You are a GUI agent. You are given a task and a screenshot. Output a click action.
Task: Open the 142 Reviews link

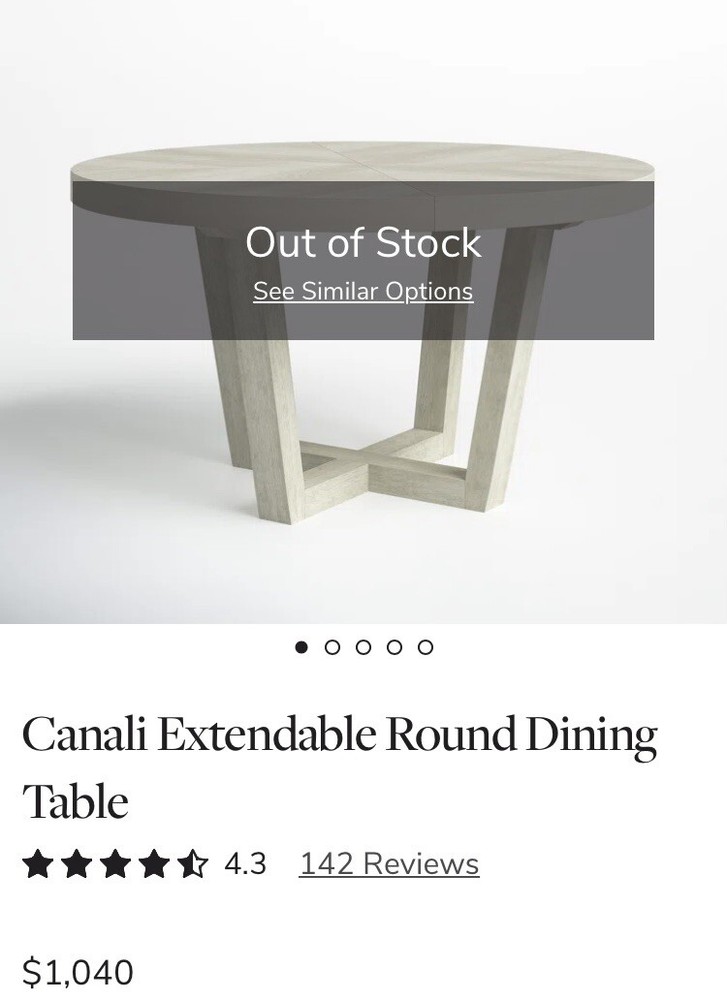389,864
